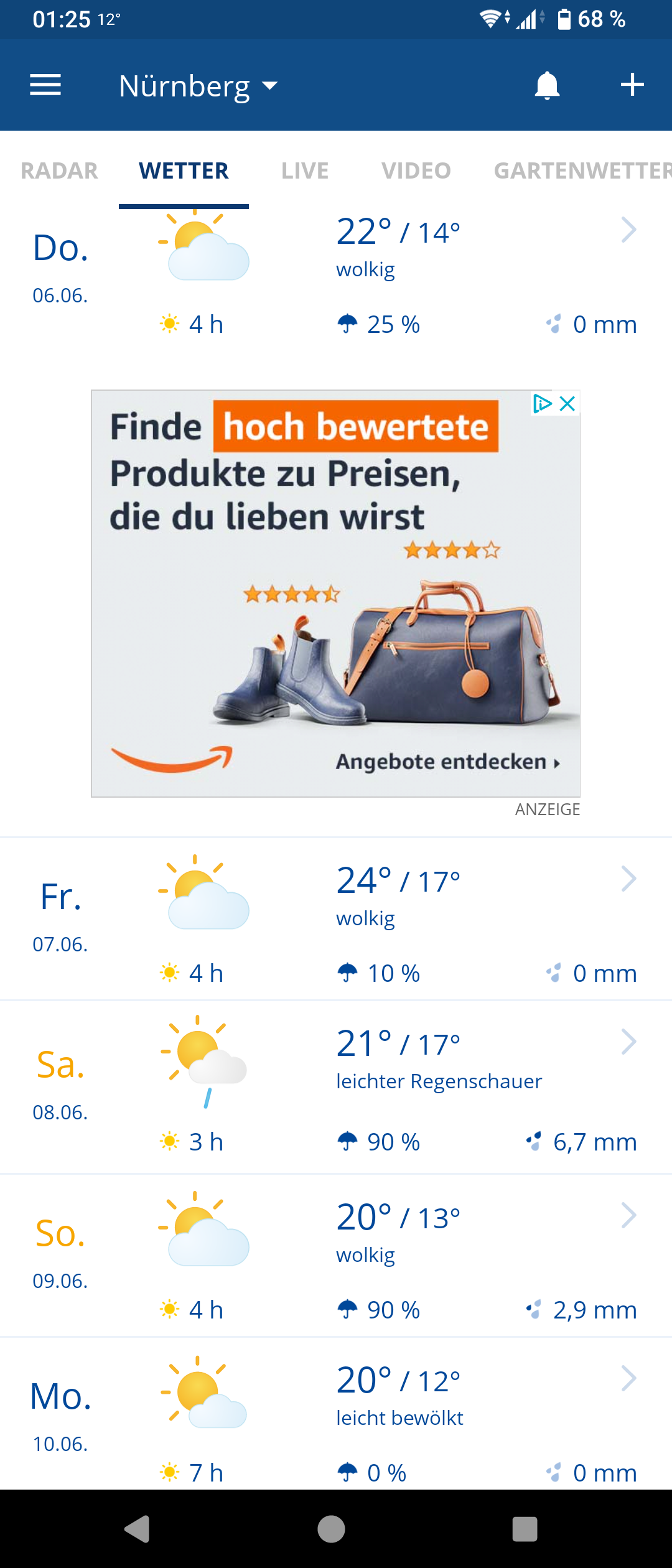Expand the Nürnberg location dropdown

(198, 86)
